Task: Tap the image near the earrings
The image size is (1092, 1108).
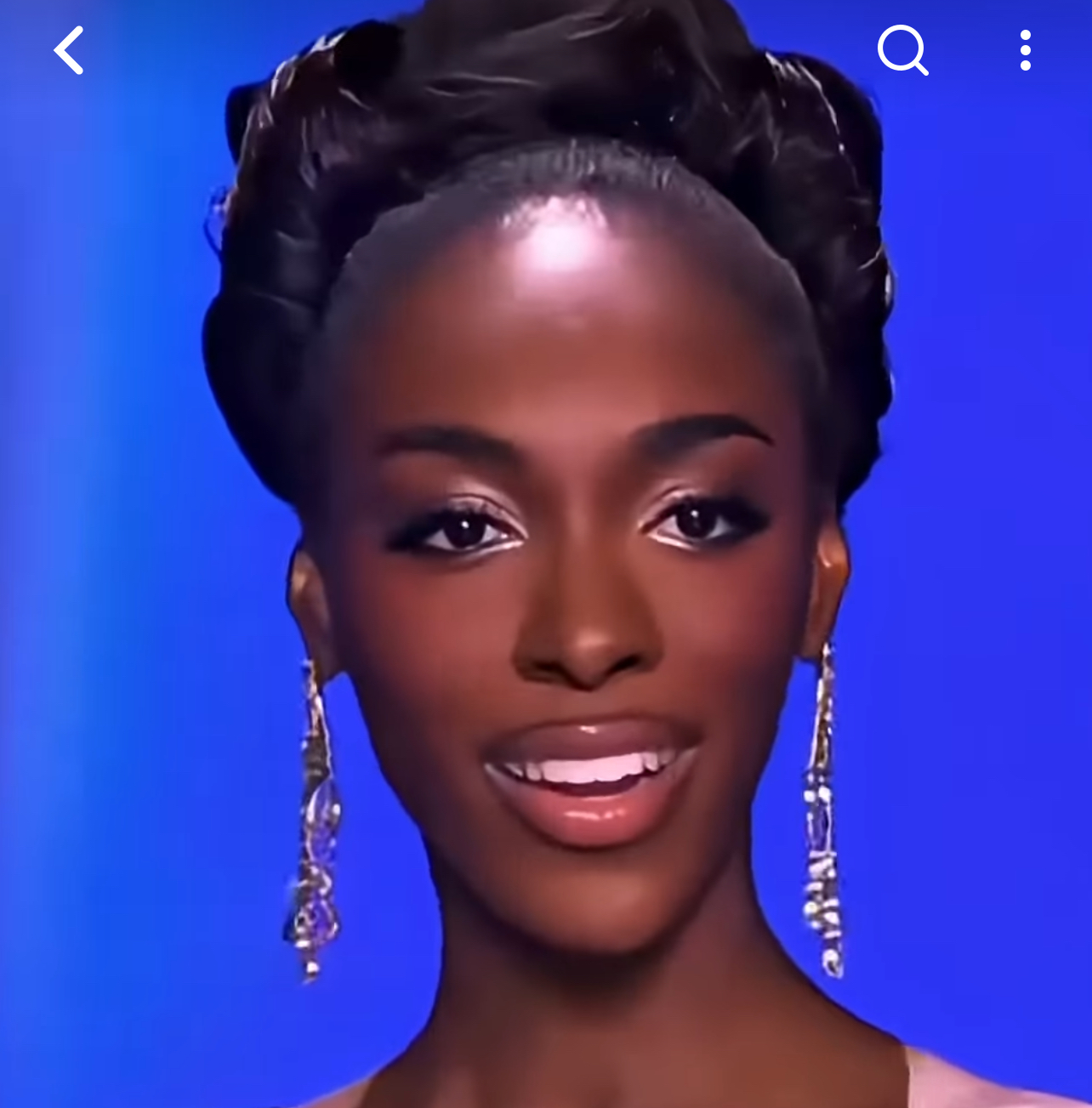Action: (x=821, y=808)
